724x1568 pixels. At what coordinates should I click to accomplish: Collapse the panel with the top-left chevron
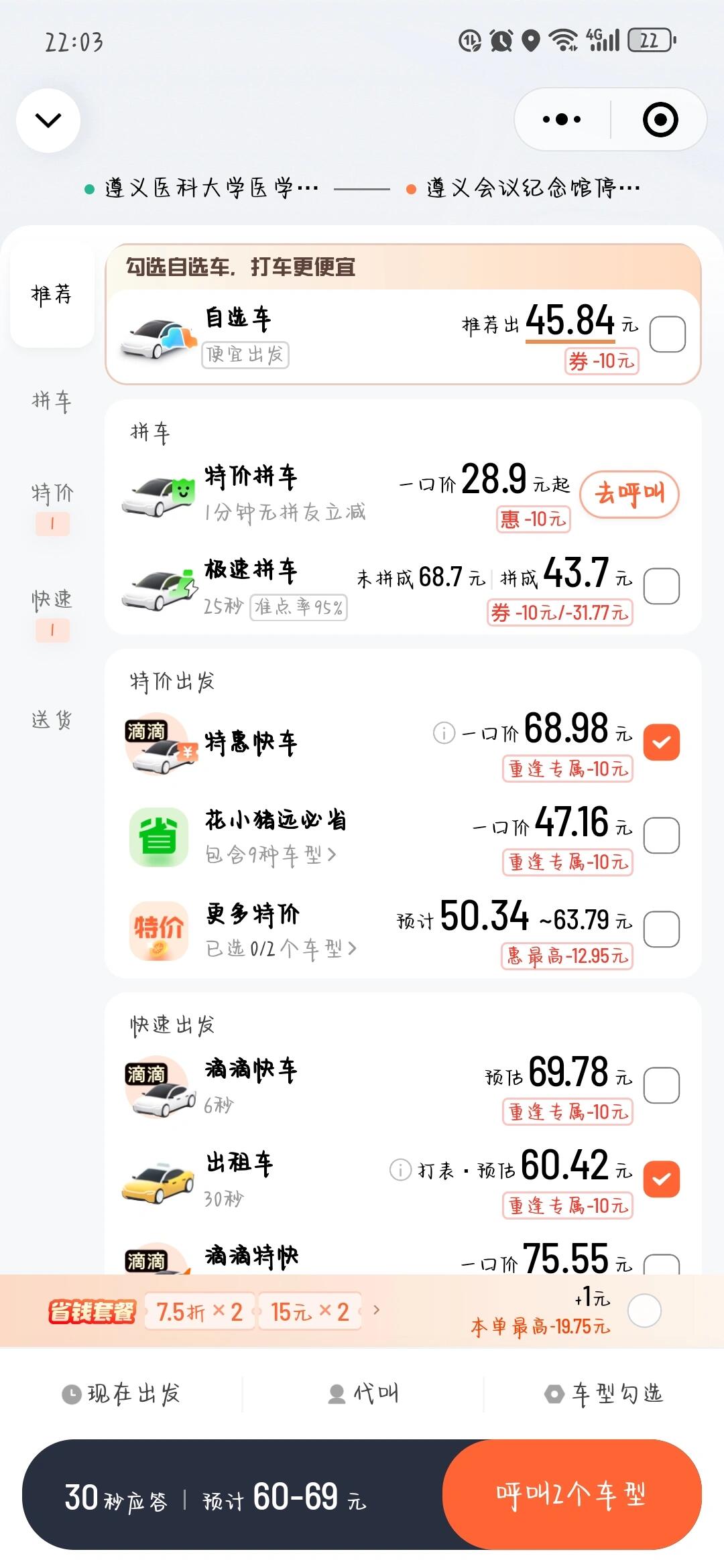[47, 121]
